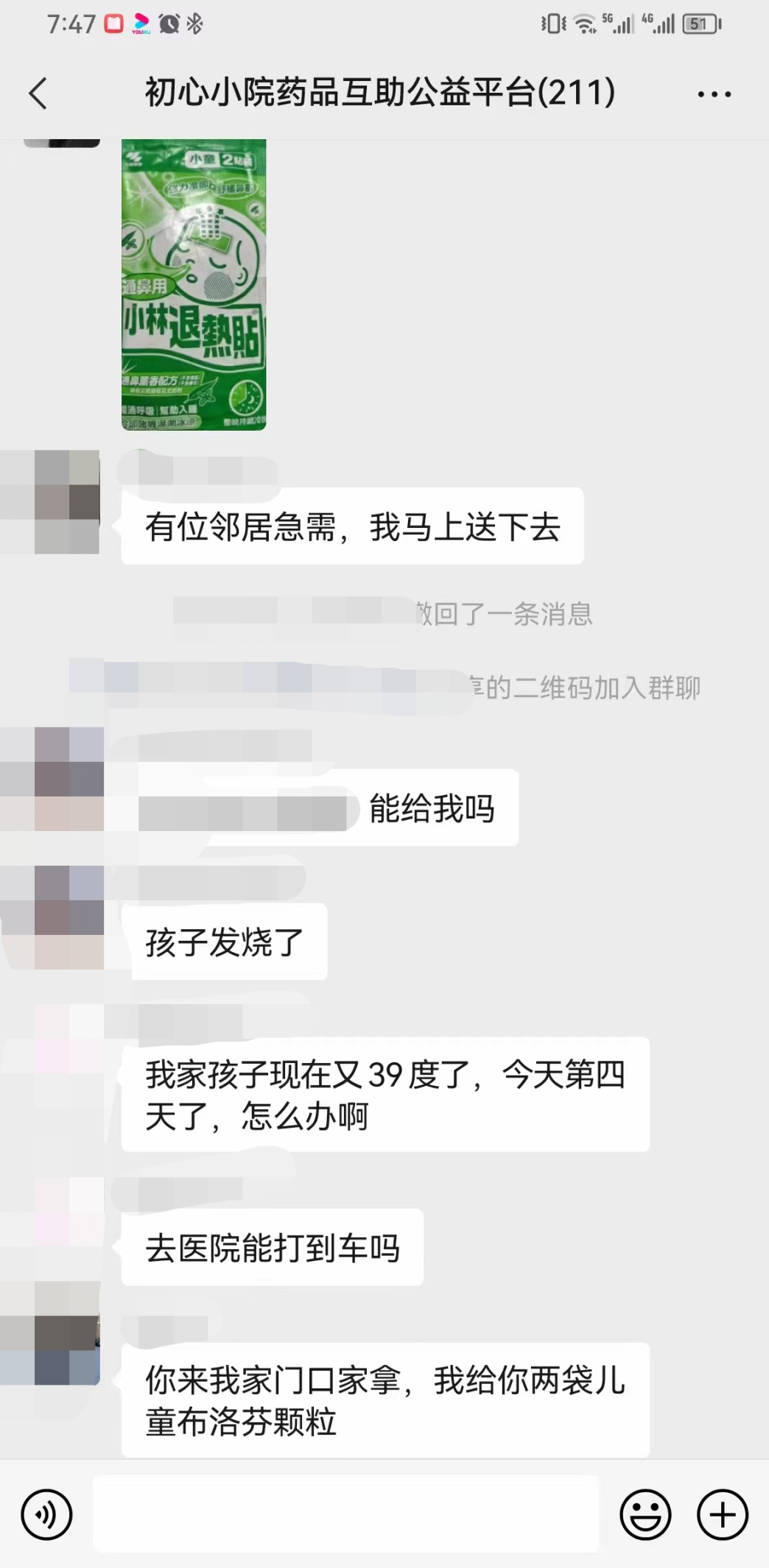This screenshot has height=1568, width=769.
Task: Open avatar beside 孩子发烧了 message
Action: (x=68, y=917)
